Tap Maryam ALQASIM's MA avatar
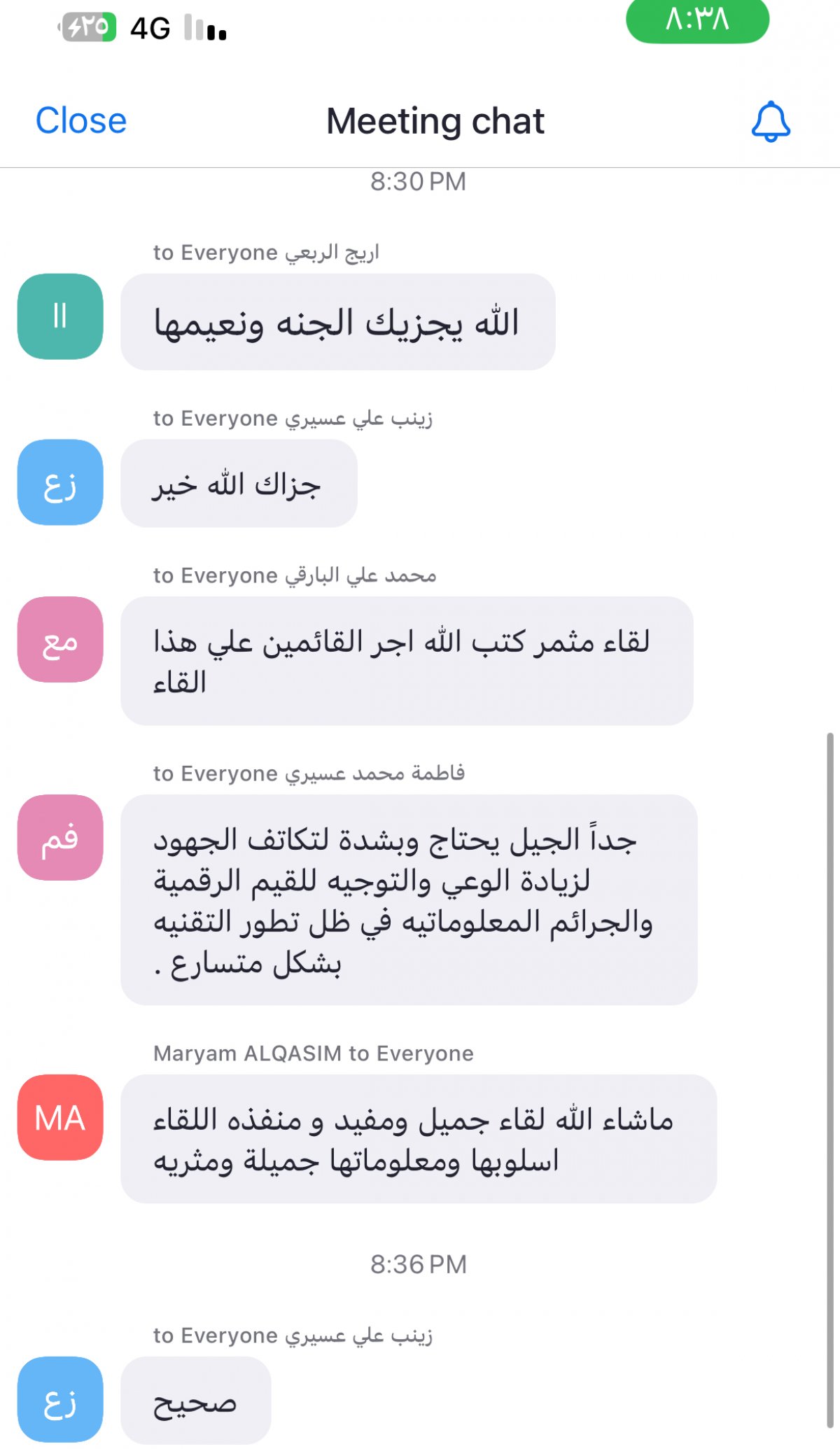The width and height of the screenshot is (840, 1449). pos(60,1117)
